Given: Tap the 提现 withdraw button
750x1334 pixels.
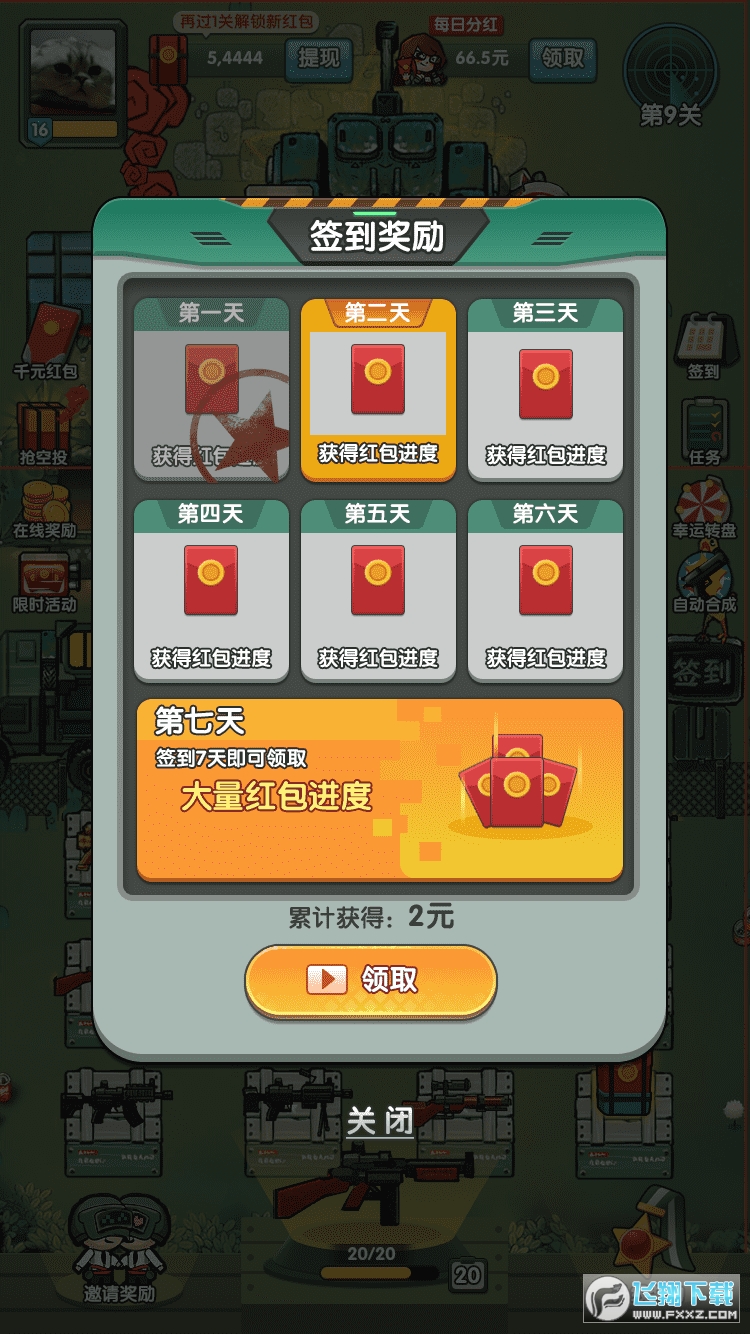Looking at the screenshot, I should [318, 58].
